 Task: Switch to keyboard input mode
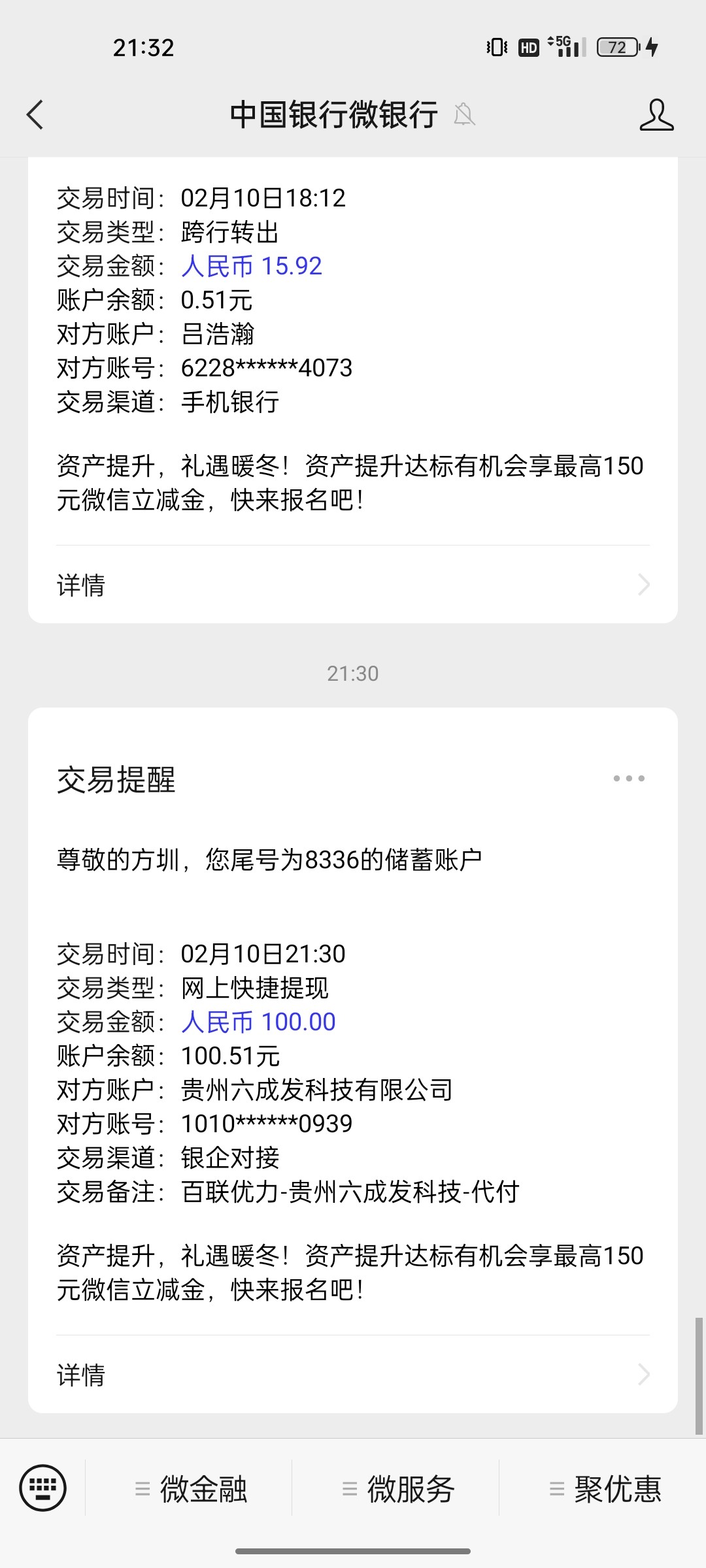pos(43,1488)
